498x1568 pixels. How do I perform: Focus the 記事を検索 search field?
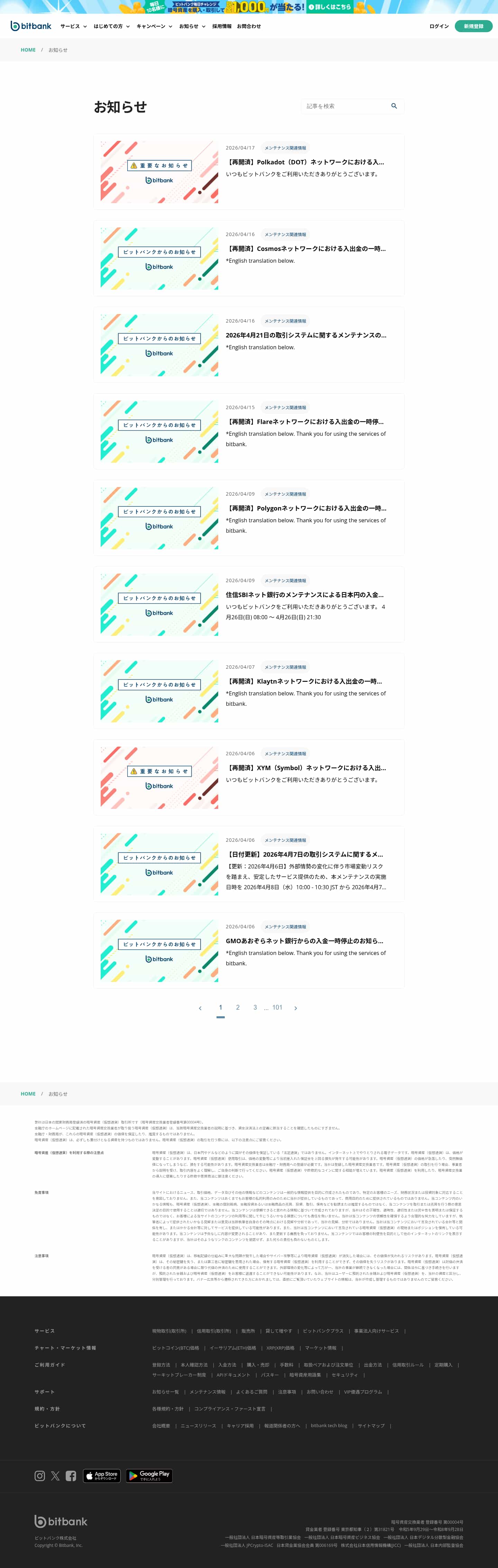coord(345,106)
